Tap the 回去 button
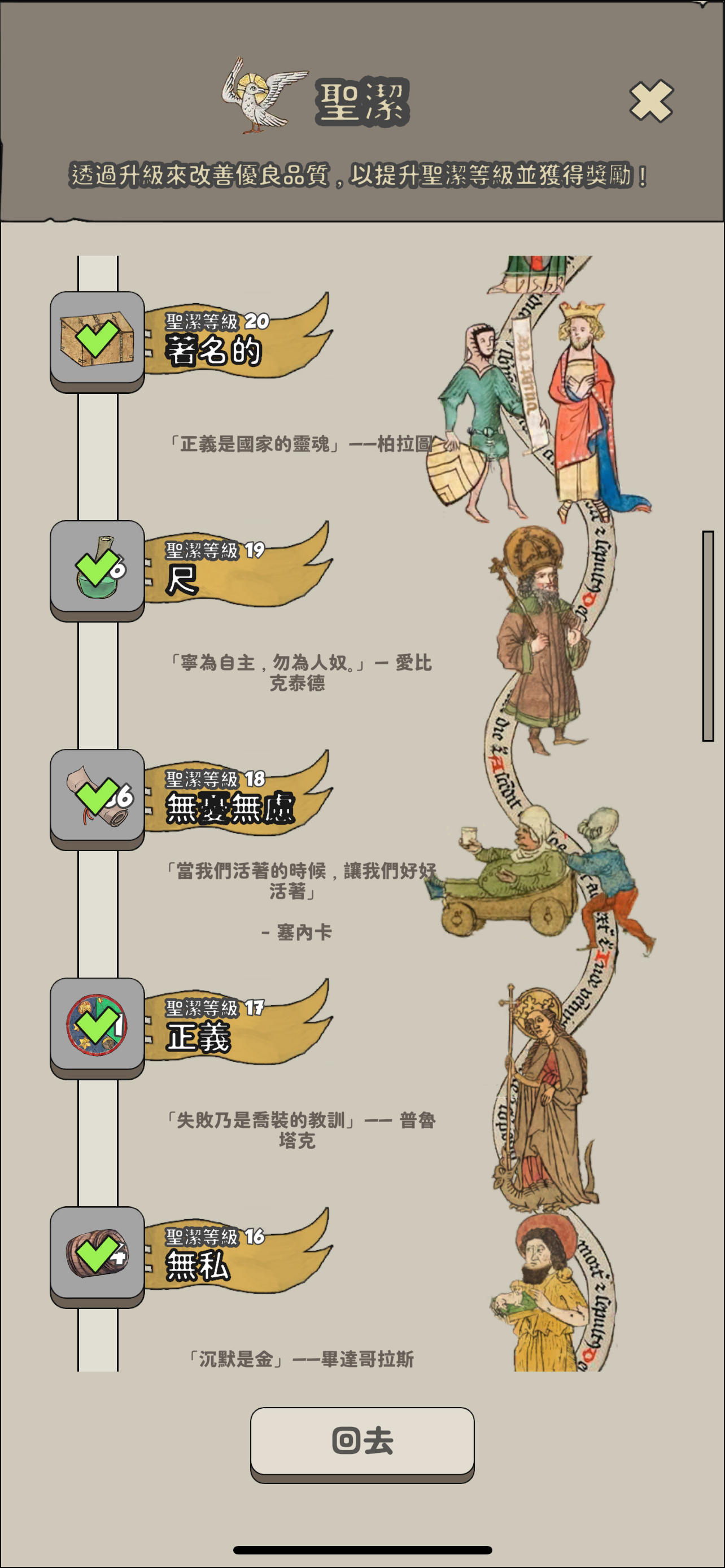The width and height of the screenshot is (725, 1568). (x=362, y=1441)
